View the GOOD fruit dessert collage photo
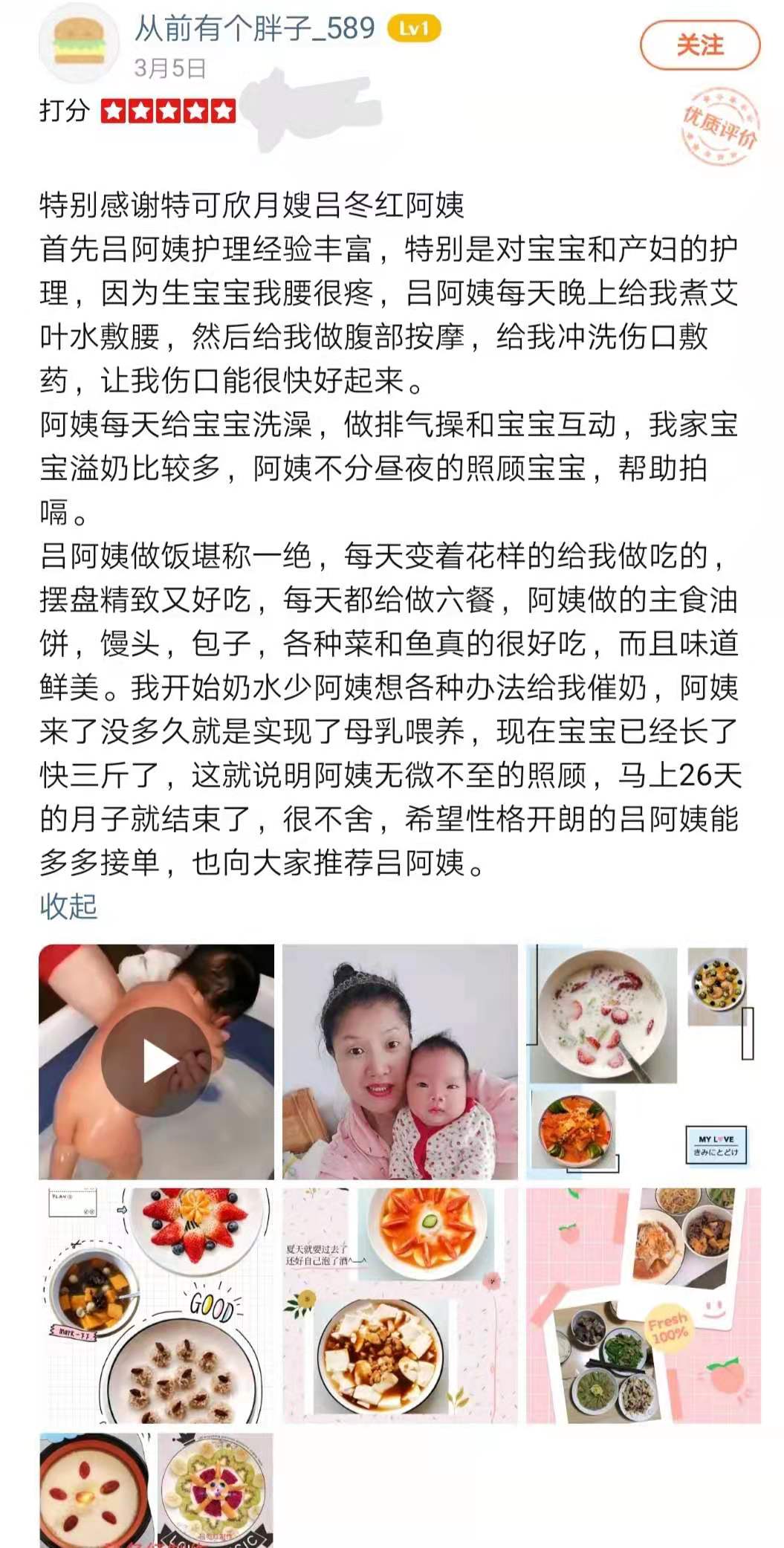This screenshot has height=1548, width=784. (156, 1306)
